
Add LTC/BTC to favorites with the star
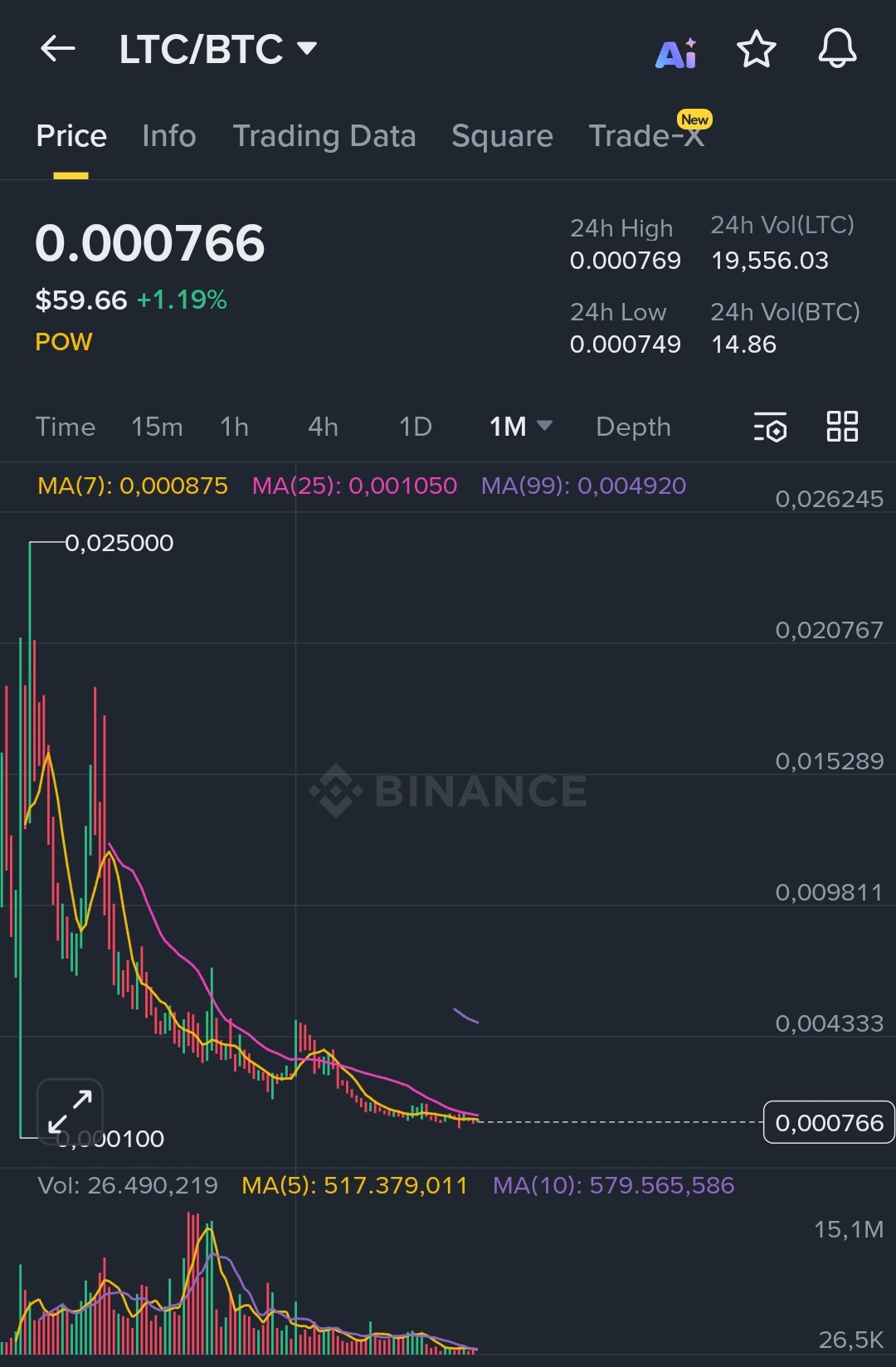[x=756, y=50]
